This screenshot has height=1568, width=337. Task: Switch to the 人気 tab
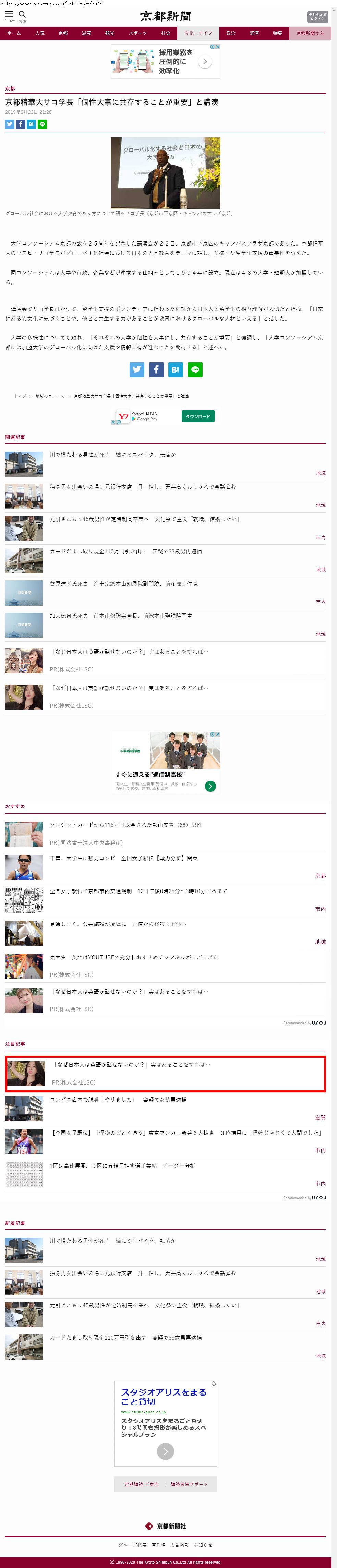(39, 34)
